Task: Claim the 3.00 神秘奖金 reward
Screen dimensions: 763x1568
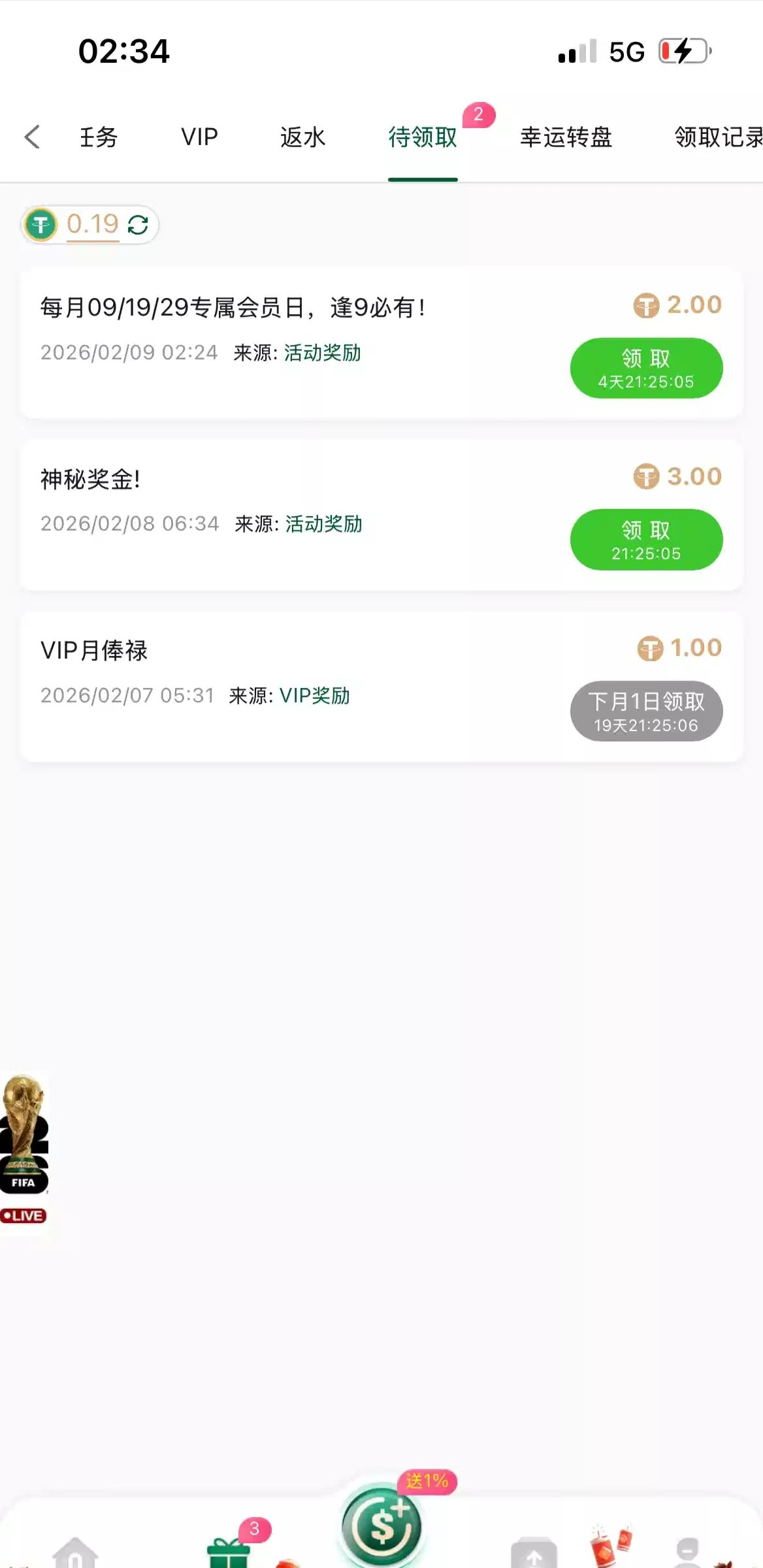Action: [646, 540]
